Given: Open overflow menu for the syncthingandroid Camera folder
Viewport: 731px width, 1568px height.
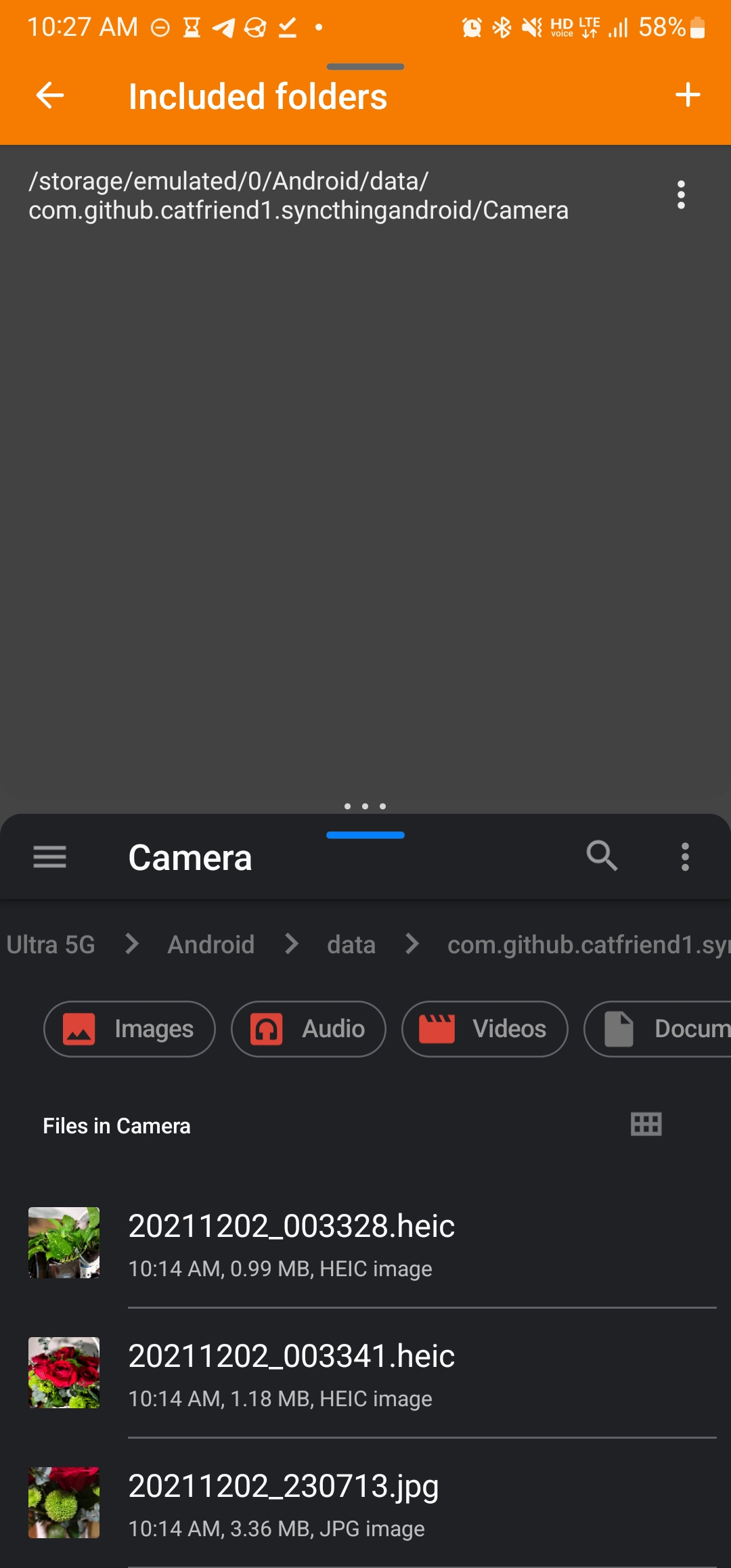Looking at the screenshot, I should coord(681,194).
